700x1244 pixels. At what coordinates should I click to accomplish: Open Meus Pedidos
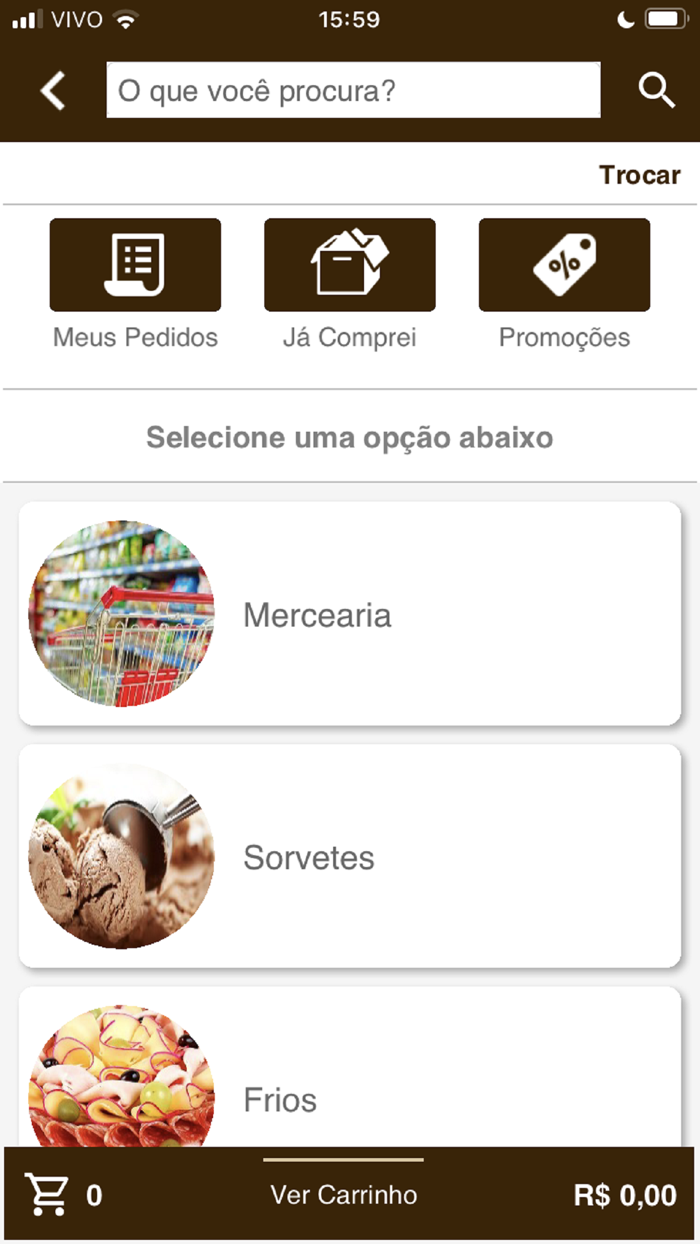[x=135, y=266]
